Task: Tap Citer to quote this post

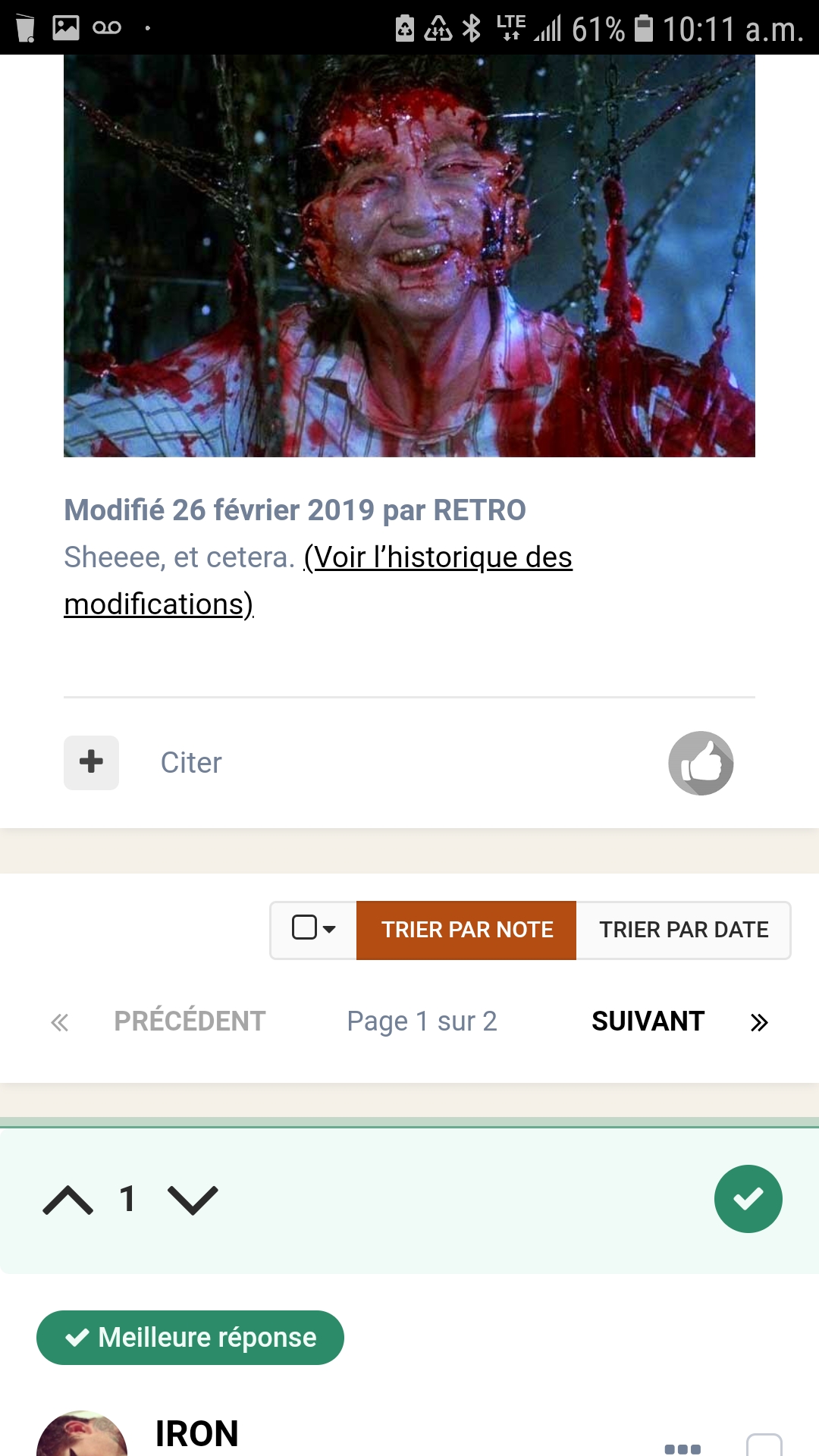Action: [191, 763]
